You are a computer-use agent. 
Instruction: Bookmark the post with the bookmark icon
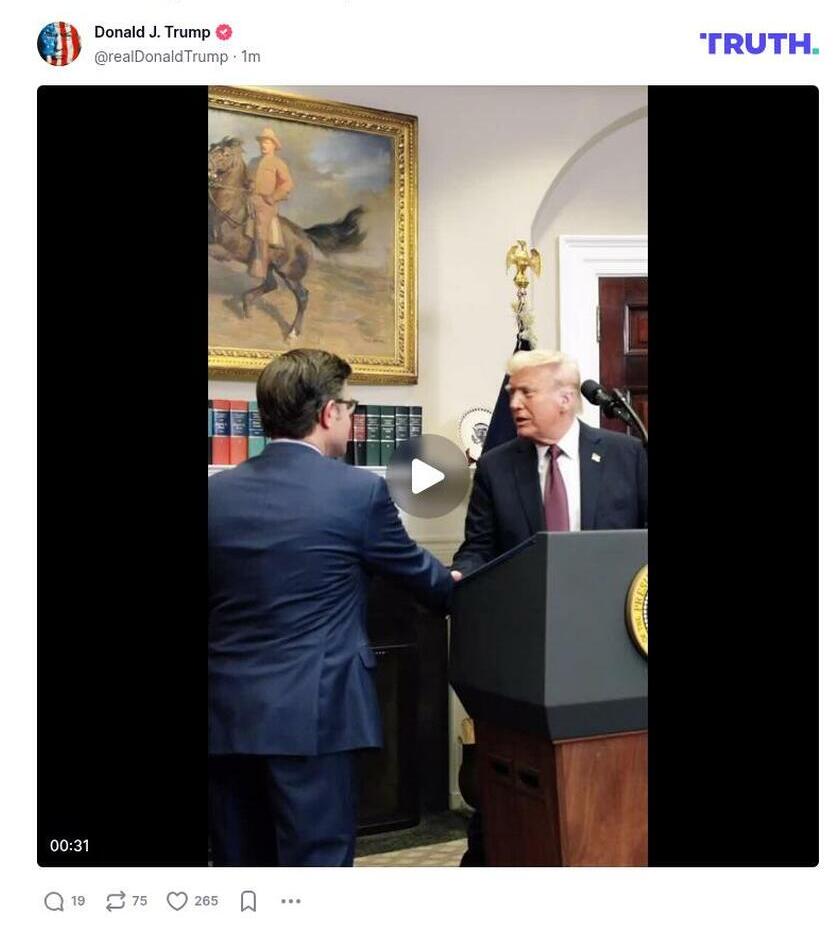[x=247, y=900]
